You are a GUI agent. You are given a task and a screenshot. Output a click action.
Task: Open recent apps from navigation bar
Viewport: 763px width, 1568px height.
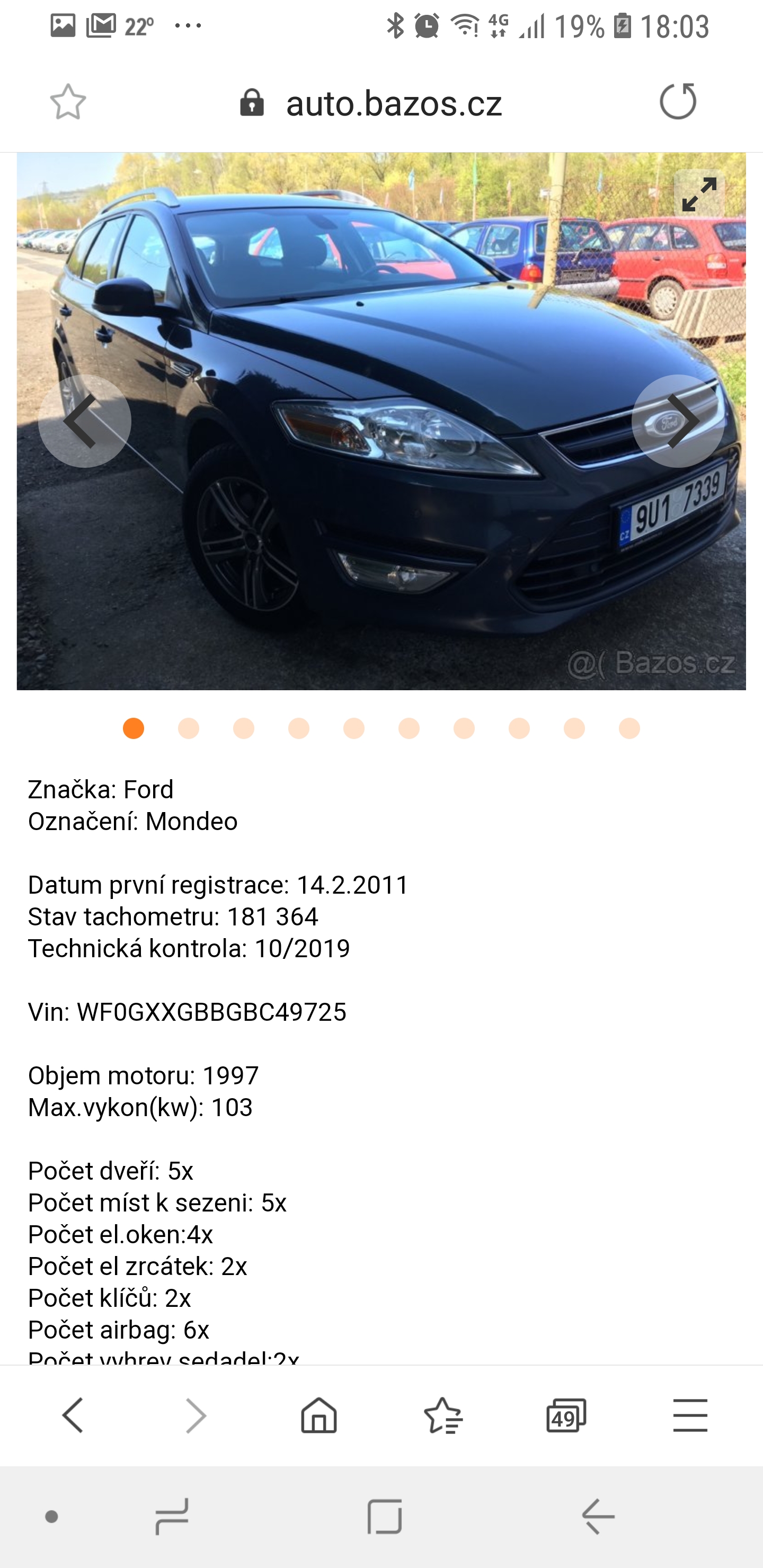pyautogui.click(x=172, y=1516)
